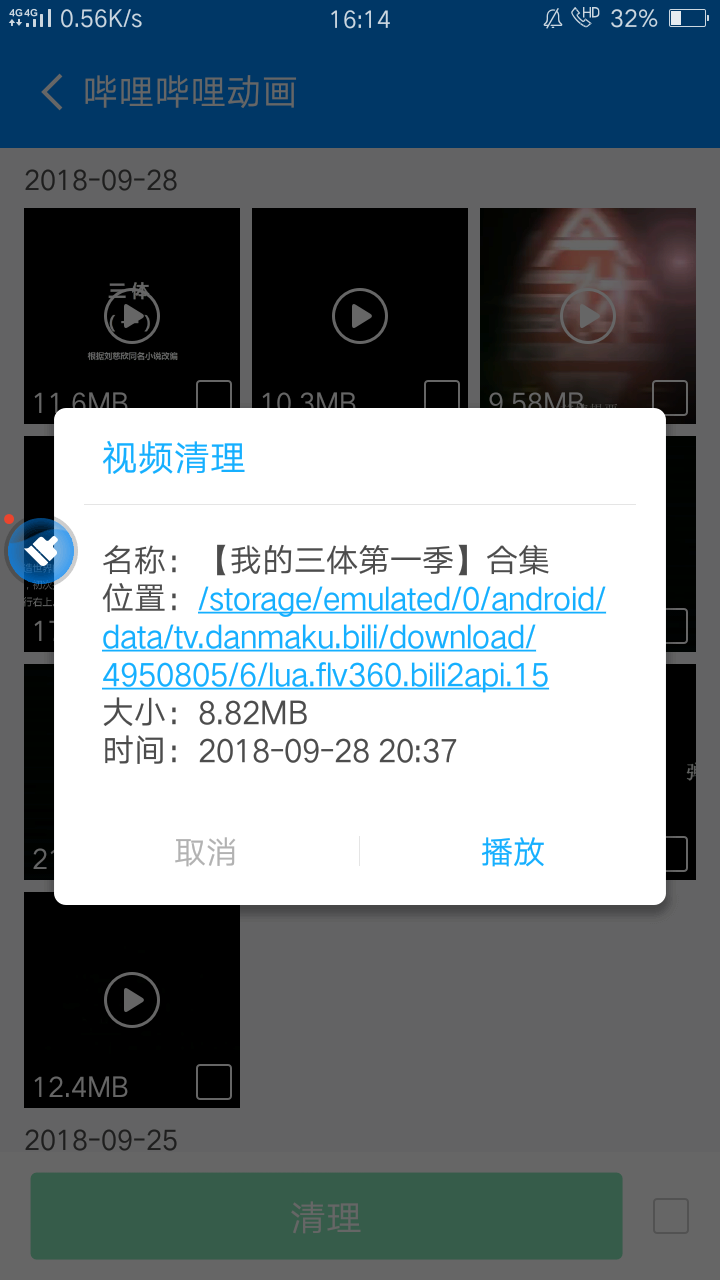Tap the floating cleaner brush icon
Viewport: 720px width, 1280px height.
[x=41, y=551]
